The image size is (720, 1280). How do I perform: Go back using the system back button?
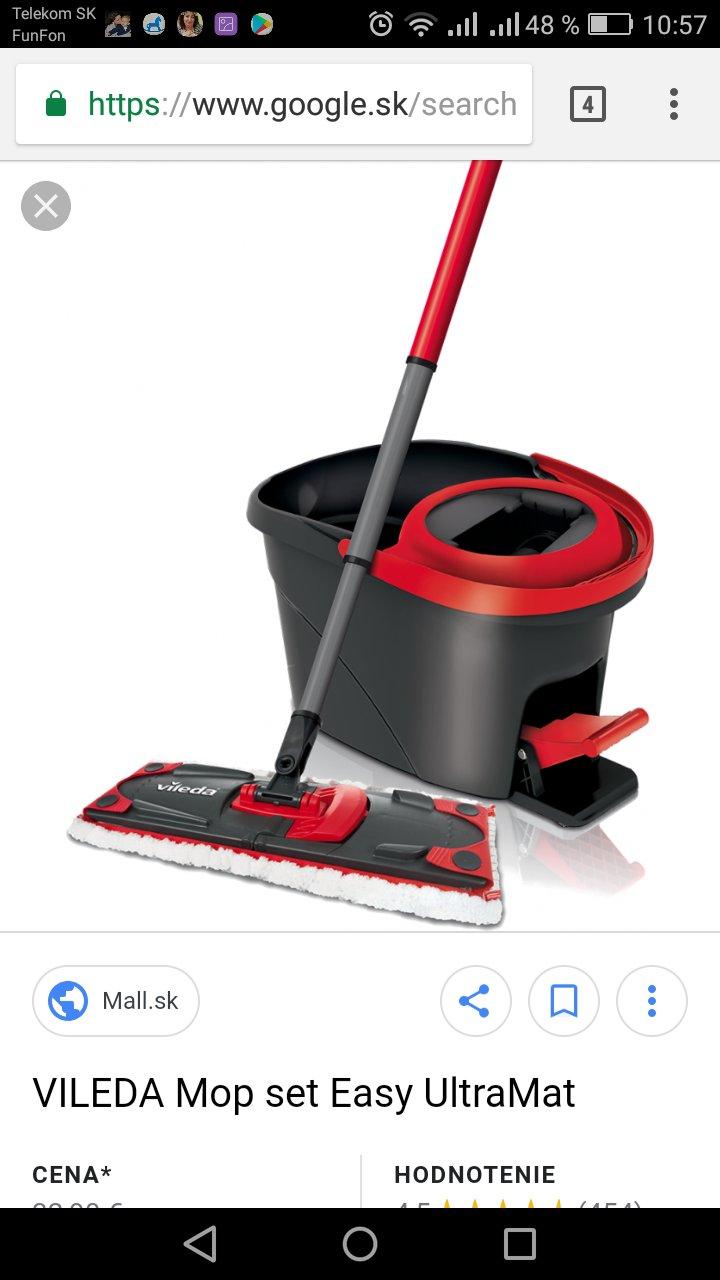point(201,1244)
